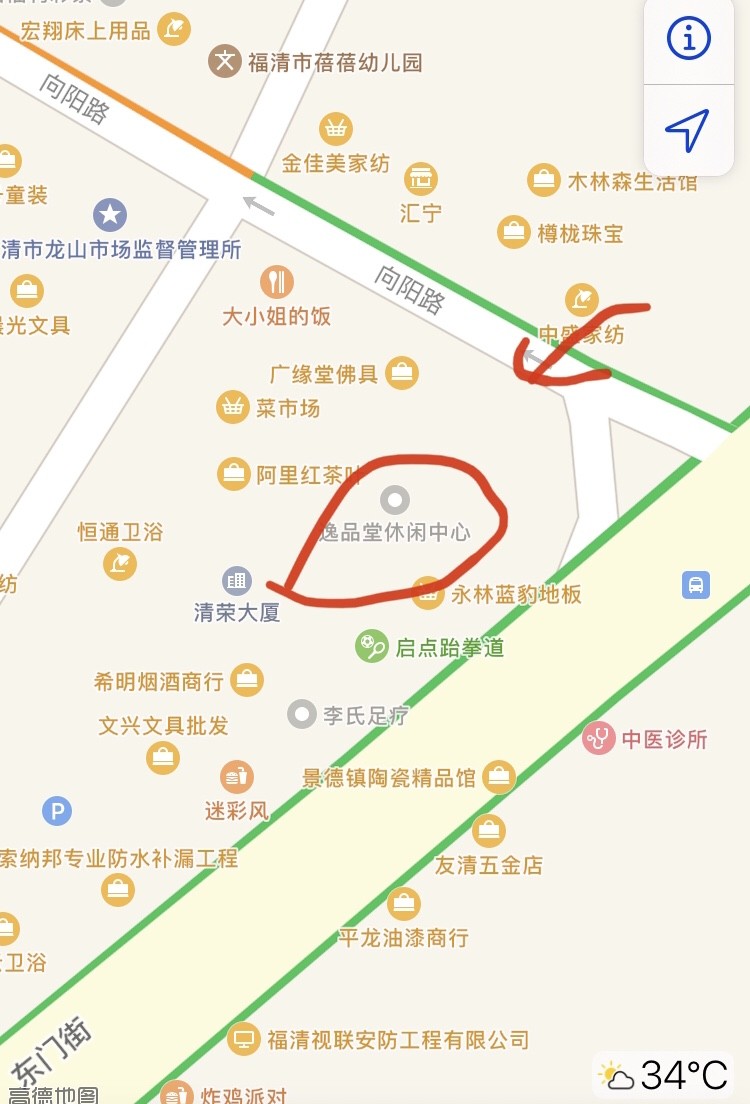Select the 逸品堂休闲中心 place marker
Image resolution: width=750 pixels, height=1104 pixels.
click(x=395, y=499)
